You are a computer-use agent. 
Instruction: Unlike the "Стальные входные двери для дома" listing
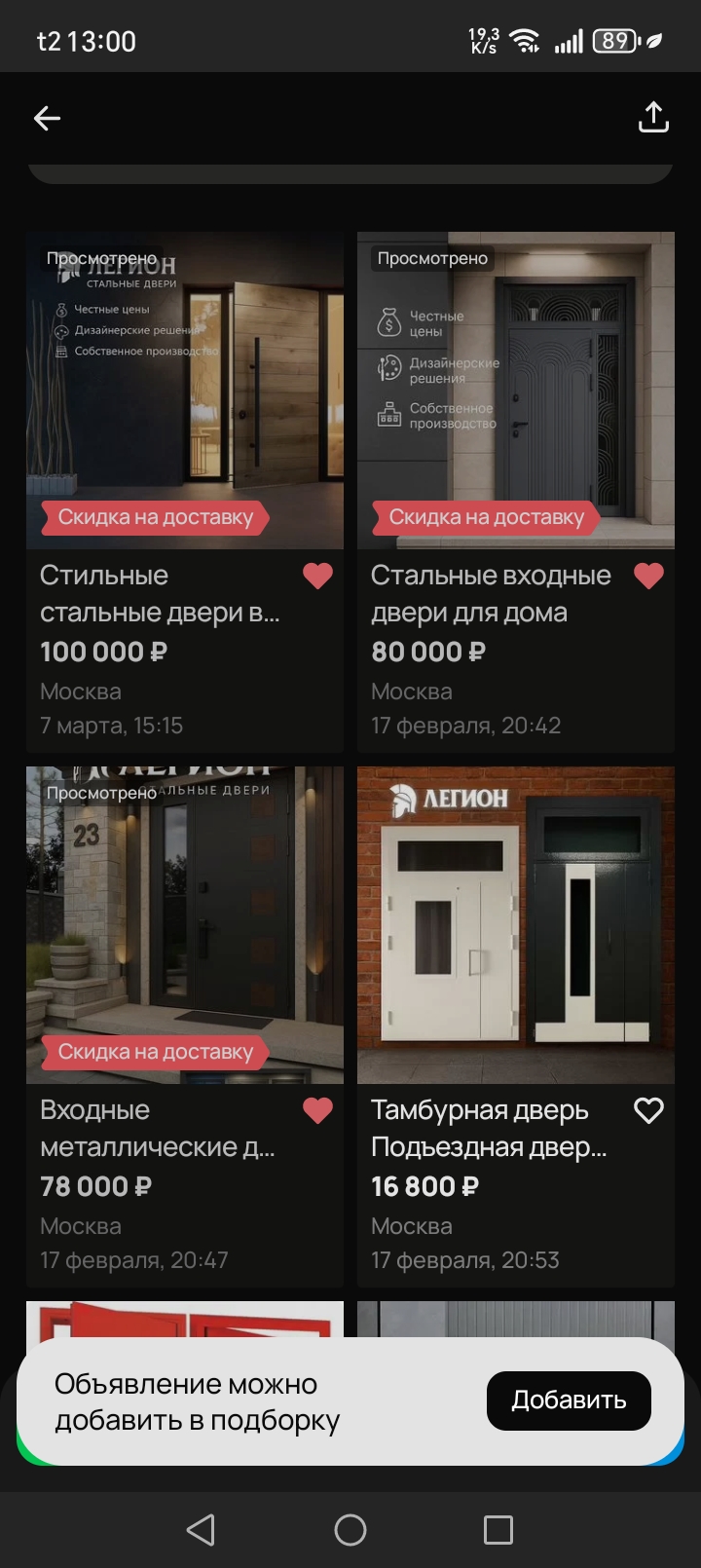pos(648,576)
